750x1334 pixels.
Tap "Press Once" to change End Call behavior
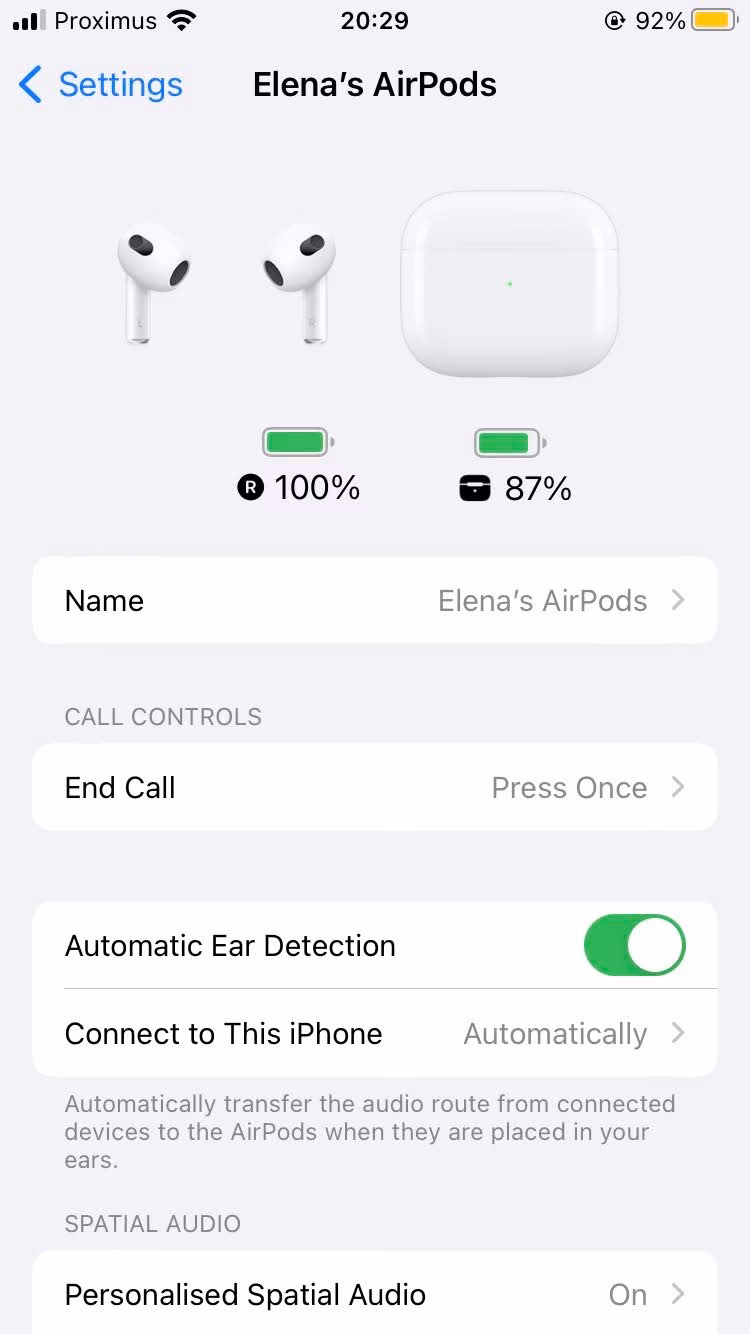[x=569, y=787]
